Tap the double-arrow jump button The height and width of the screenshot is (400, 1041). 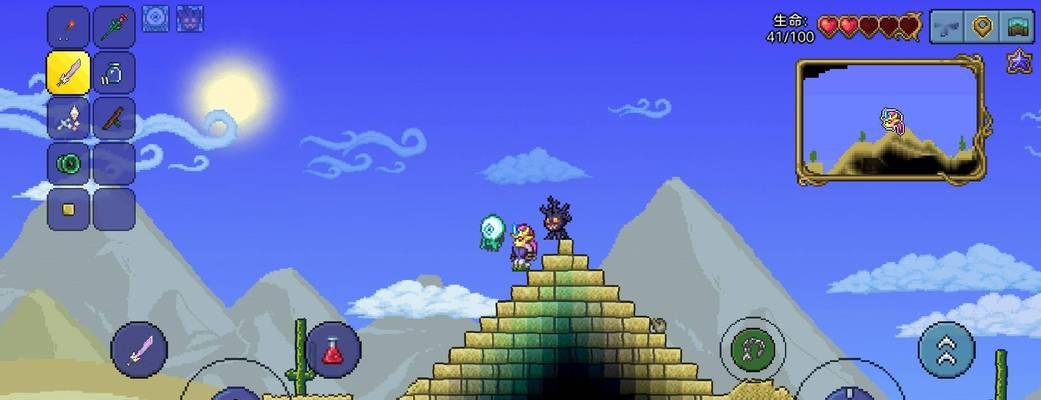tap(946, 349)
